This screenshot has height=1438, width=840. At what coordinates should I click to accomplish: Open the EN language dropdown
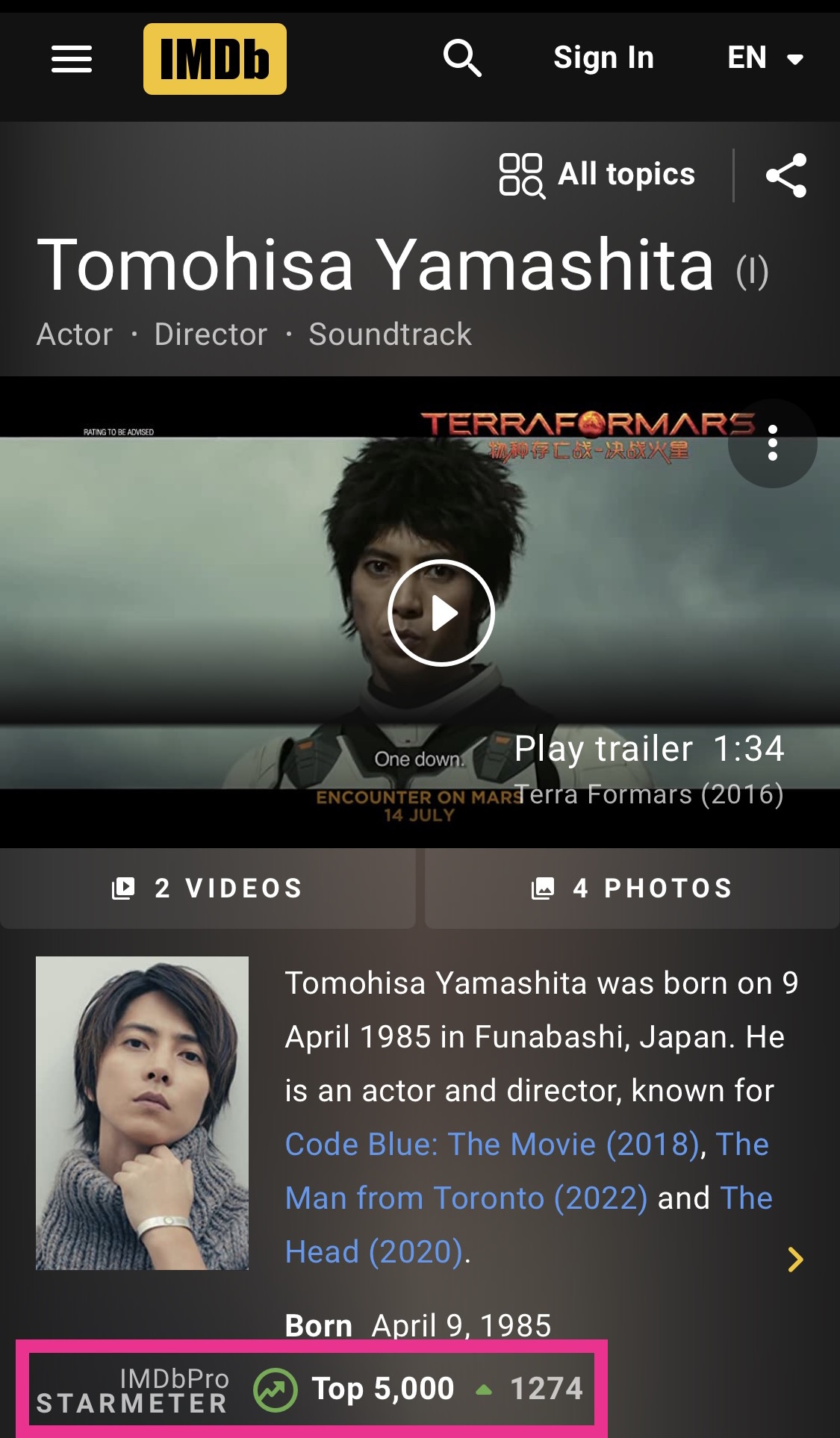765,58
